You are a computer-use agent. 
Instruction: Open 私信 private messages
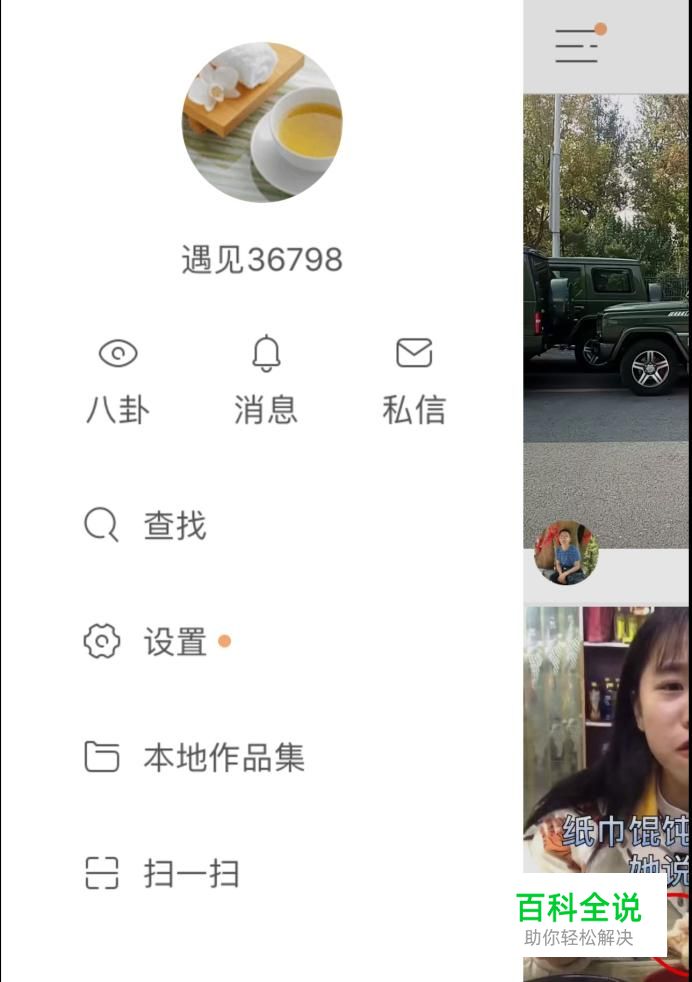tap(413, 381)
